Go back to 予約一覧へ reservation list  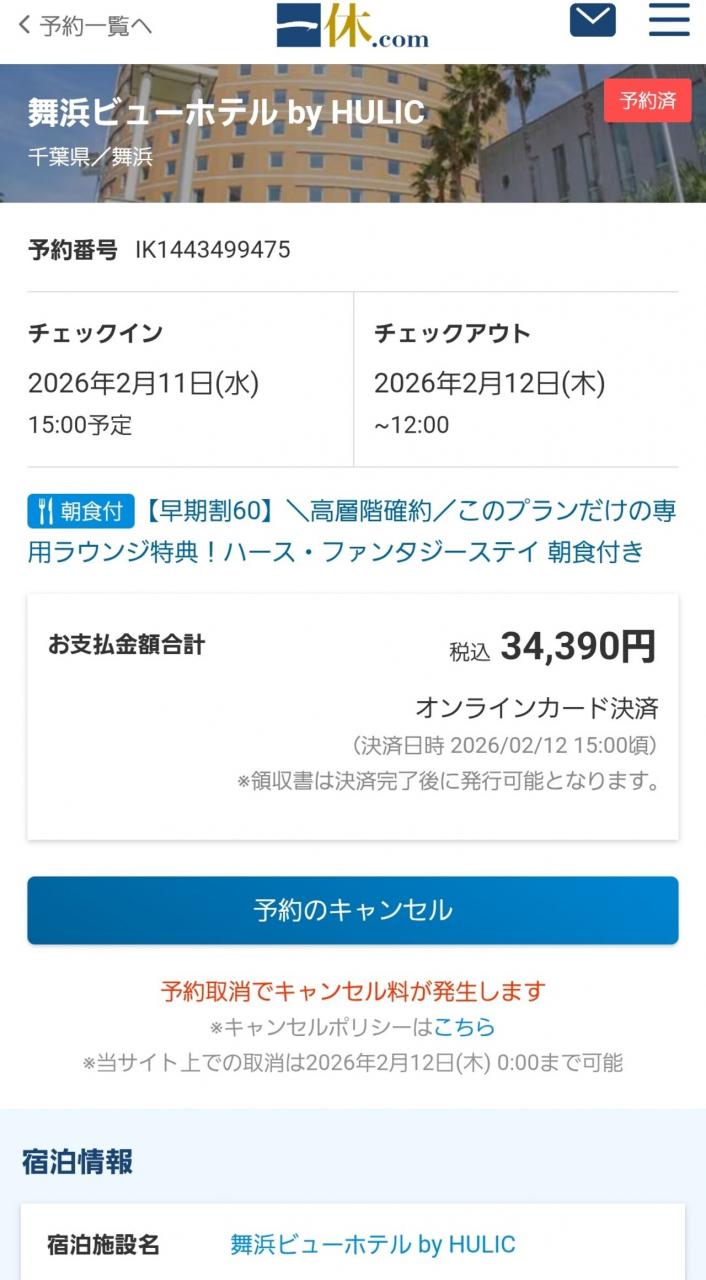click(86, 25)
